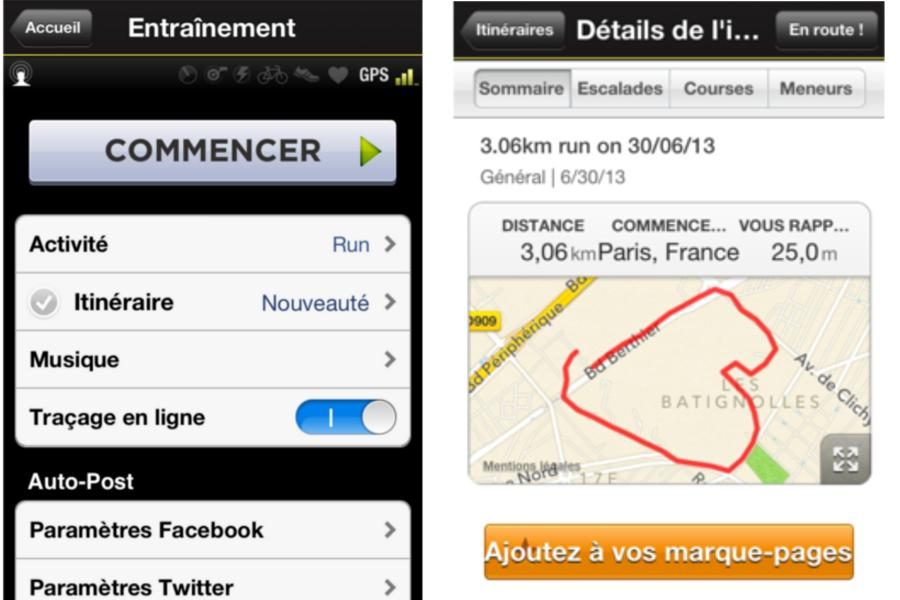Tap Ajoutez à vos marque-pages
Viewport: 900px width, 600px height.
669,553
